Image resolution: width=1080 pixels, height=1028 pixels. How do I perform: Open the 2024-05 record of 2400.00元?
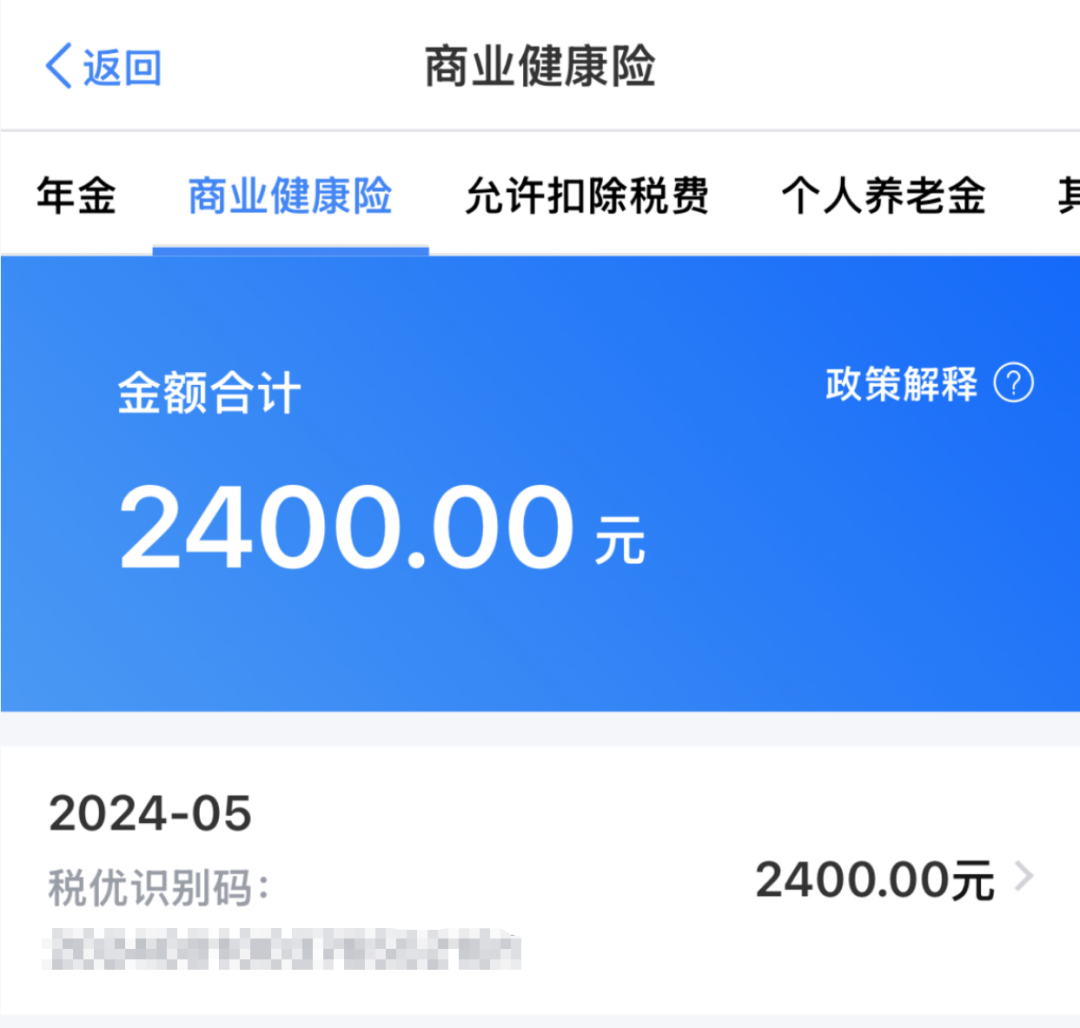point(540,880)
